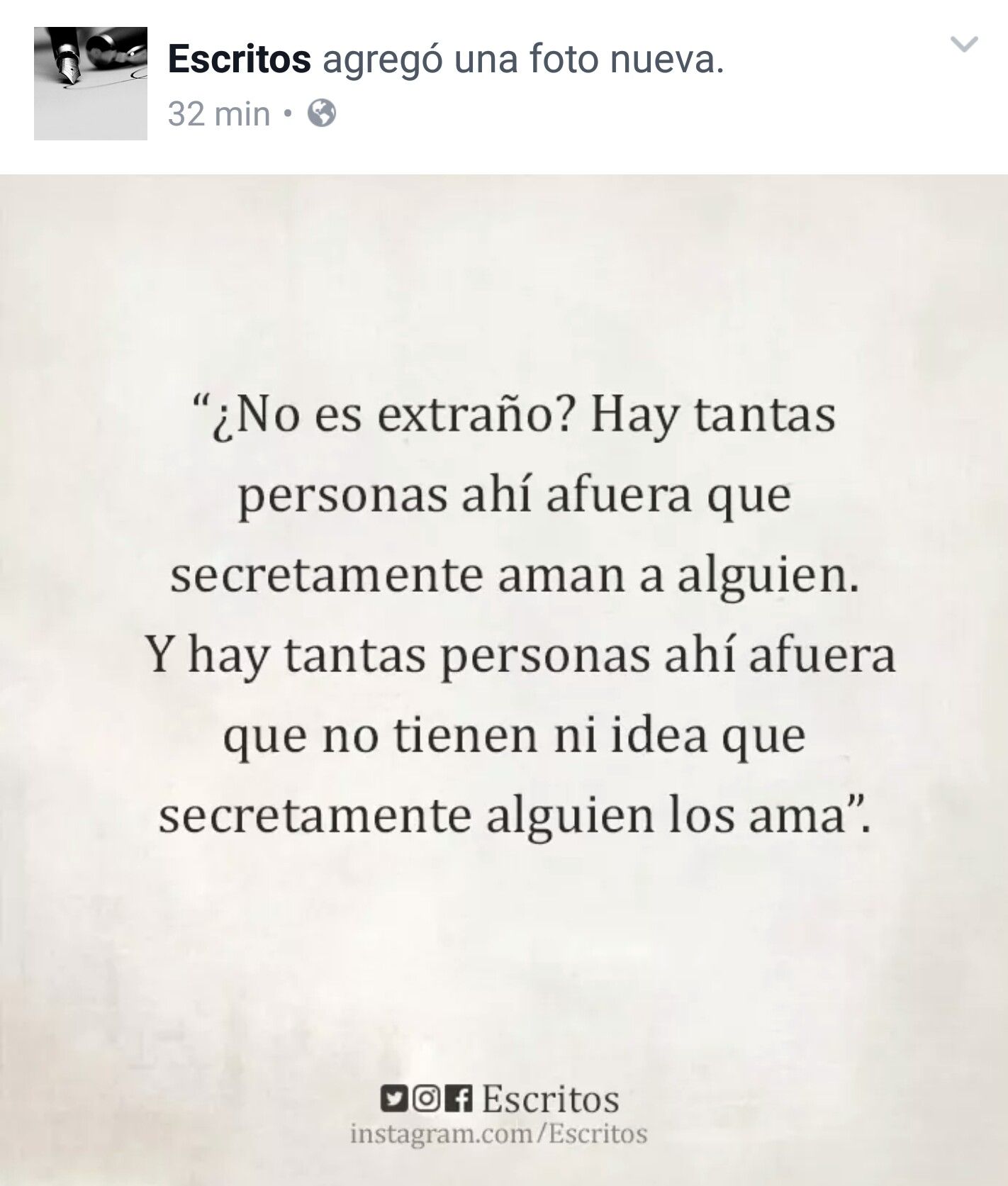This screenshot has height=1186, width=1008.
Task: Open the Escritos profile picture
Action: (90, 83)
